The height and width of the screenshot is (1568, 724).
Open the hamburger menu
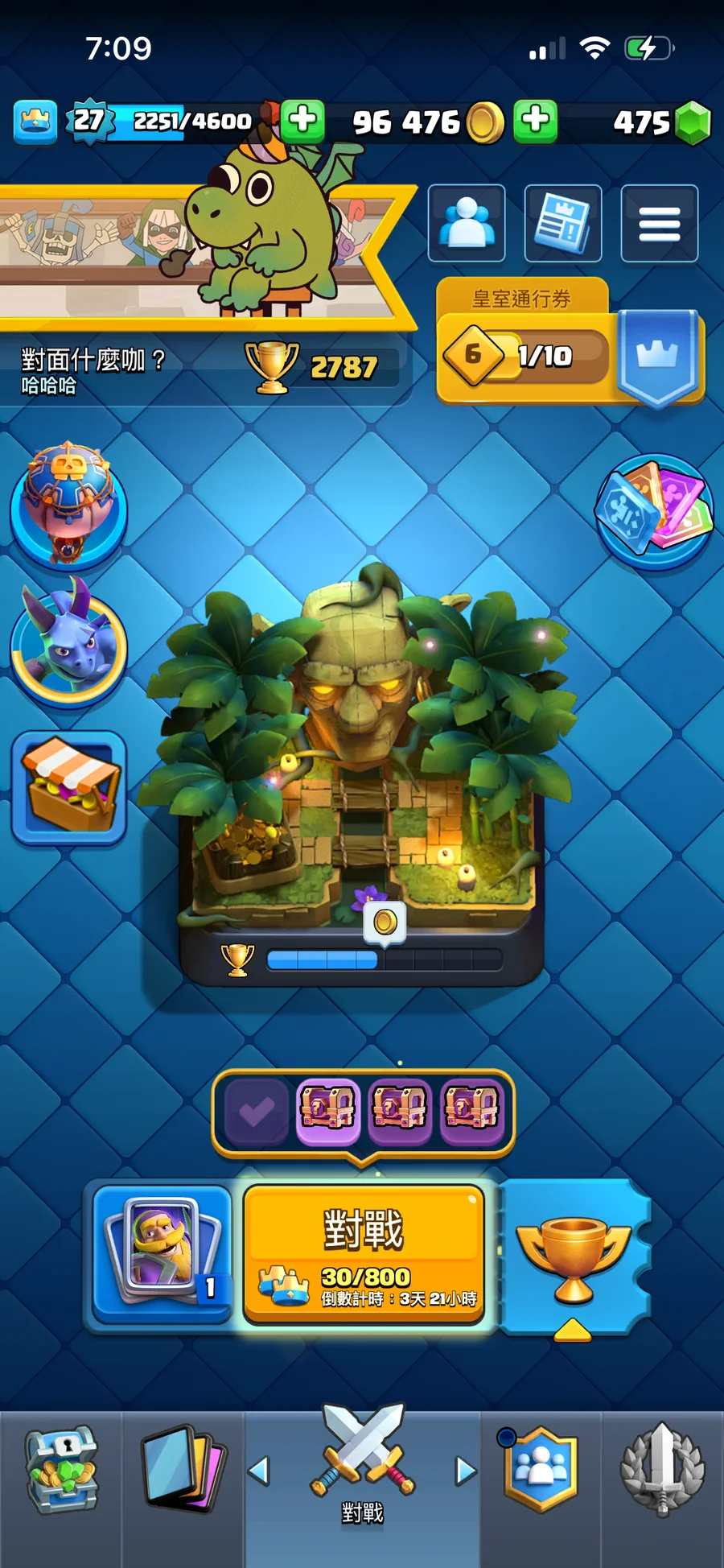659,223
